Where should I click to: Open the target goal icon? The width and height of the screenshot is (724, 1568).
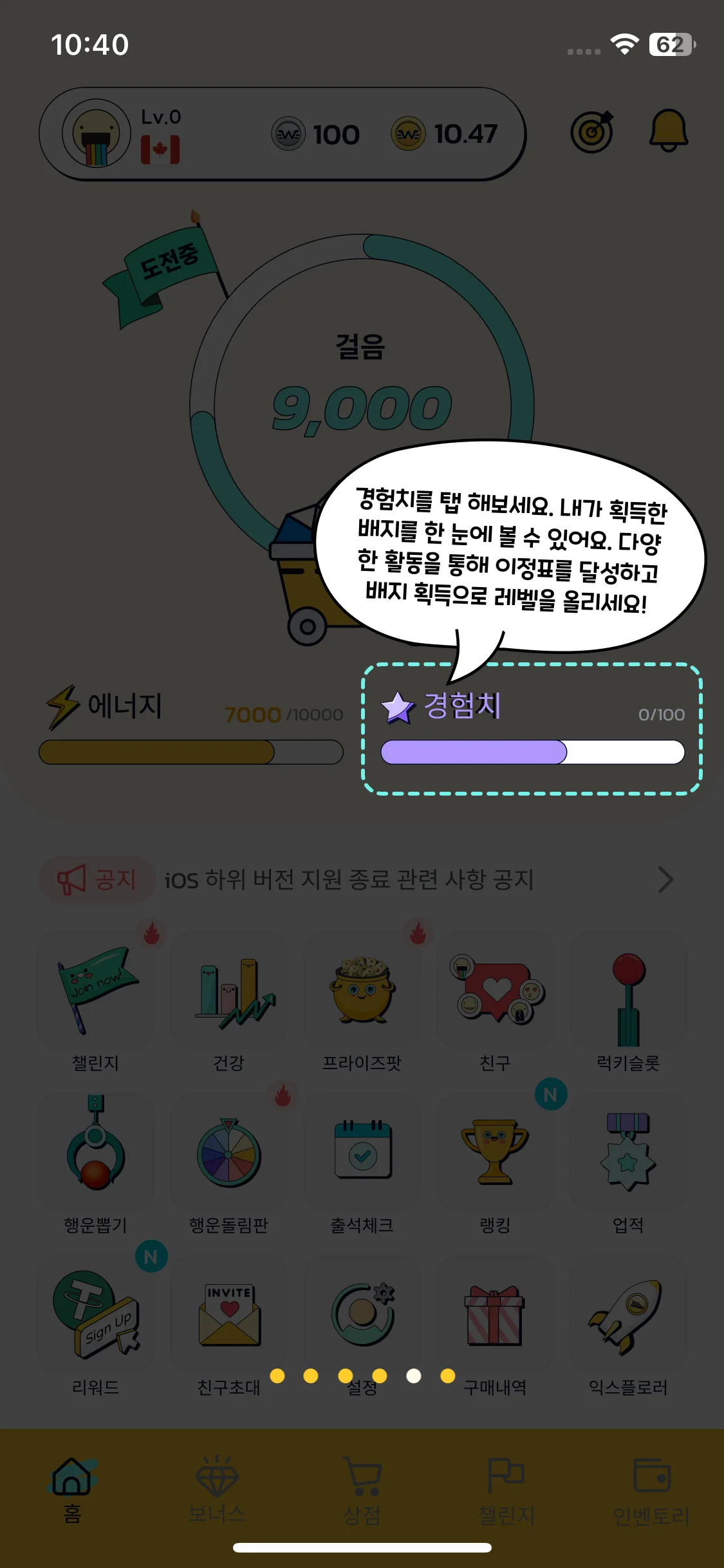point(592,133)
